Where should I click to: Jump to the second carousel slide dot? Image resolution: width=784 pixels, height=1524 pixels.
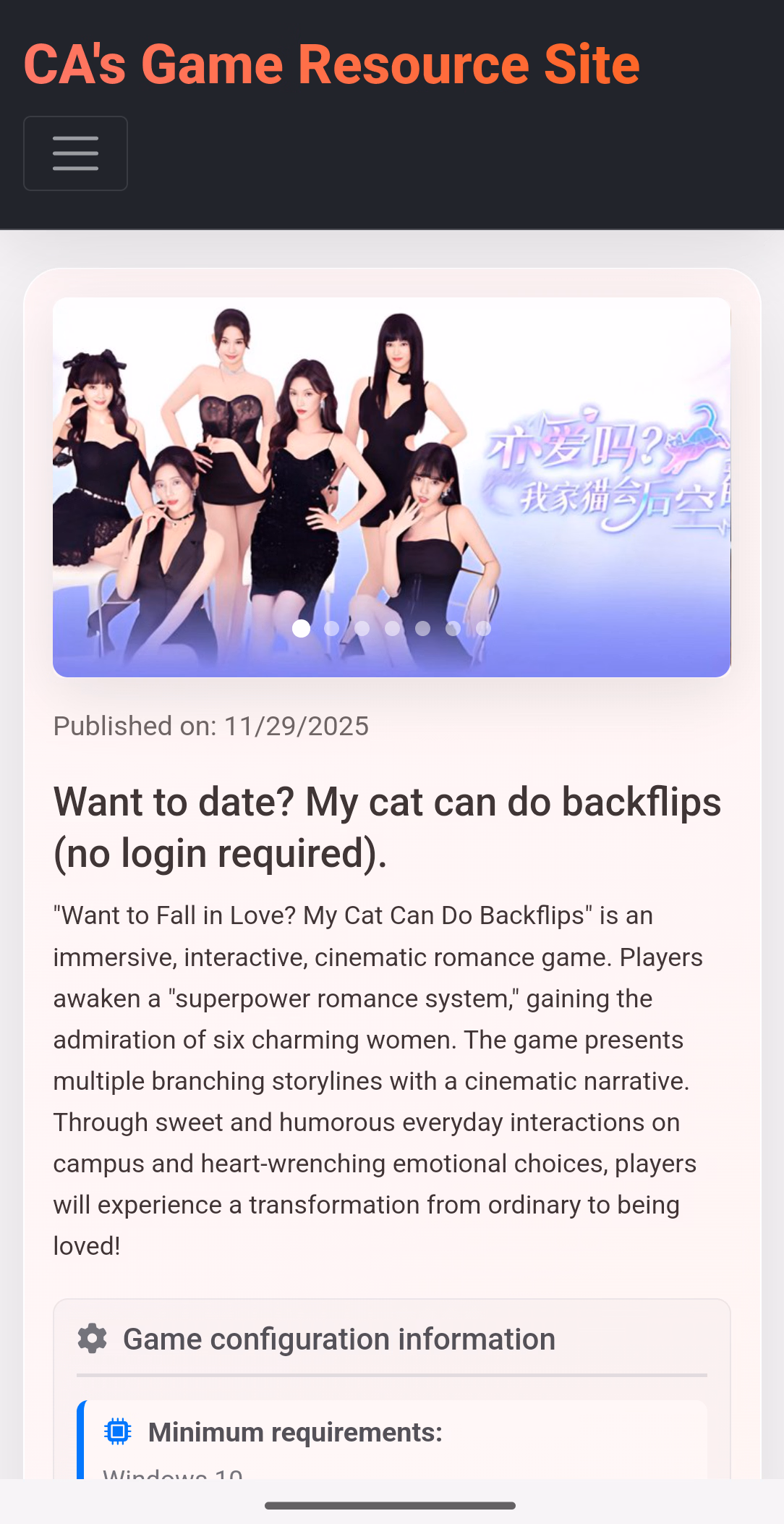tap(332, 629)
